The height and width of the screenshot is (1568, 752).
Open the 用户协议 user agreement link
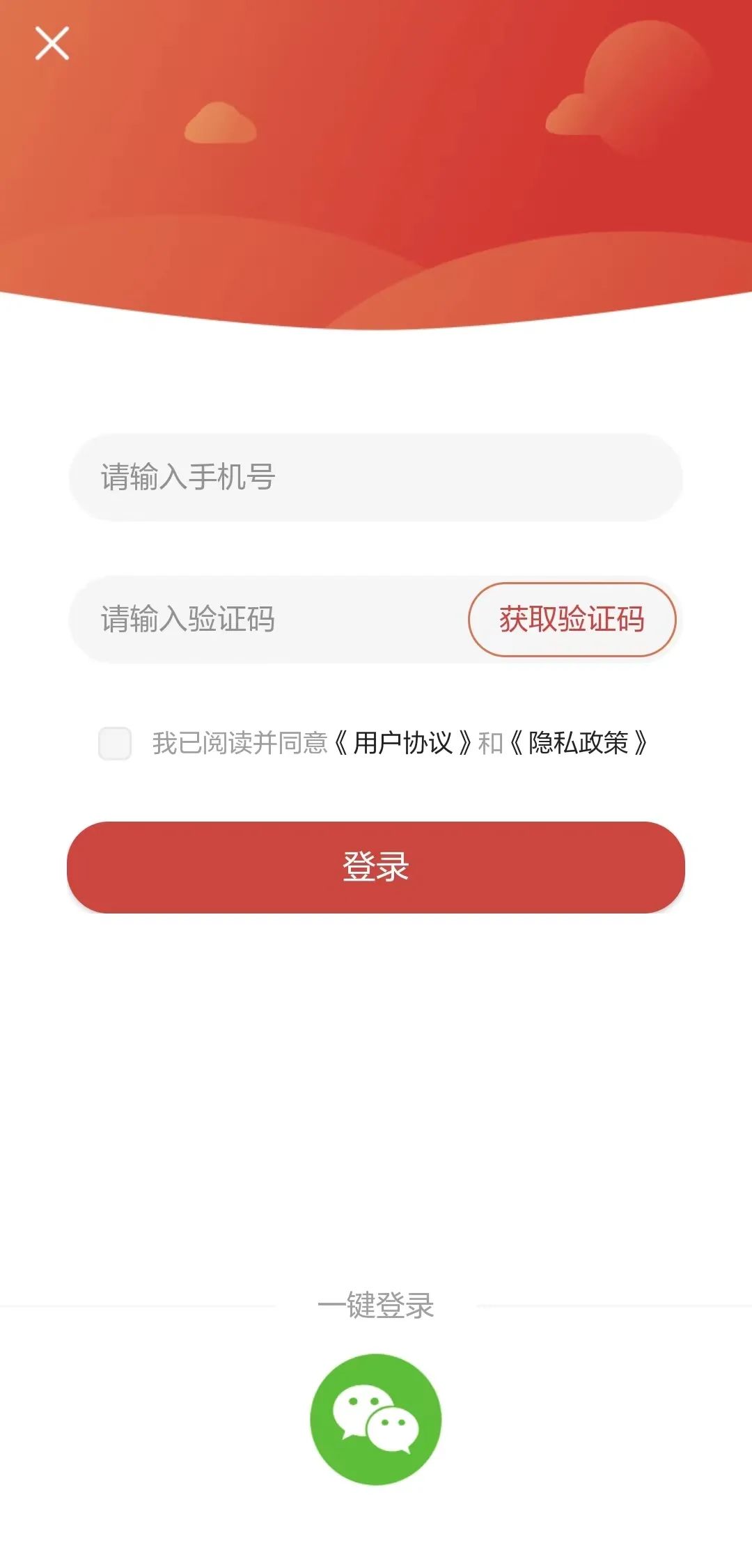403,743
